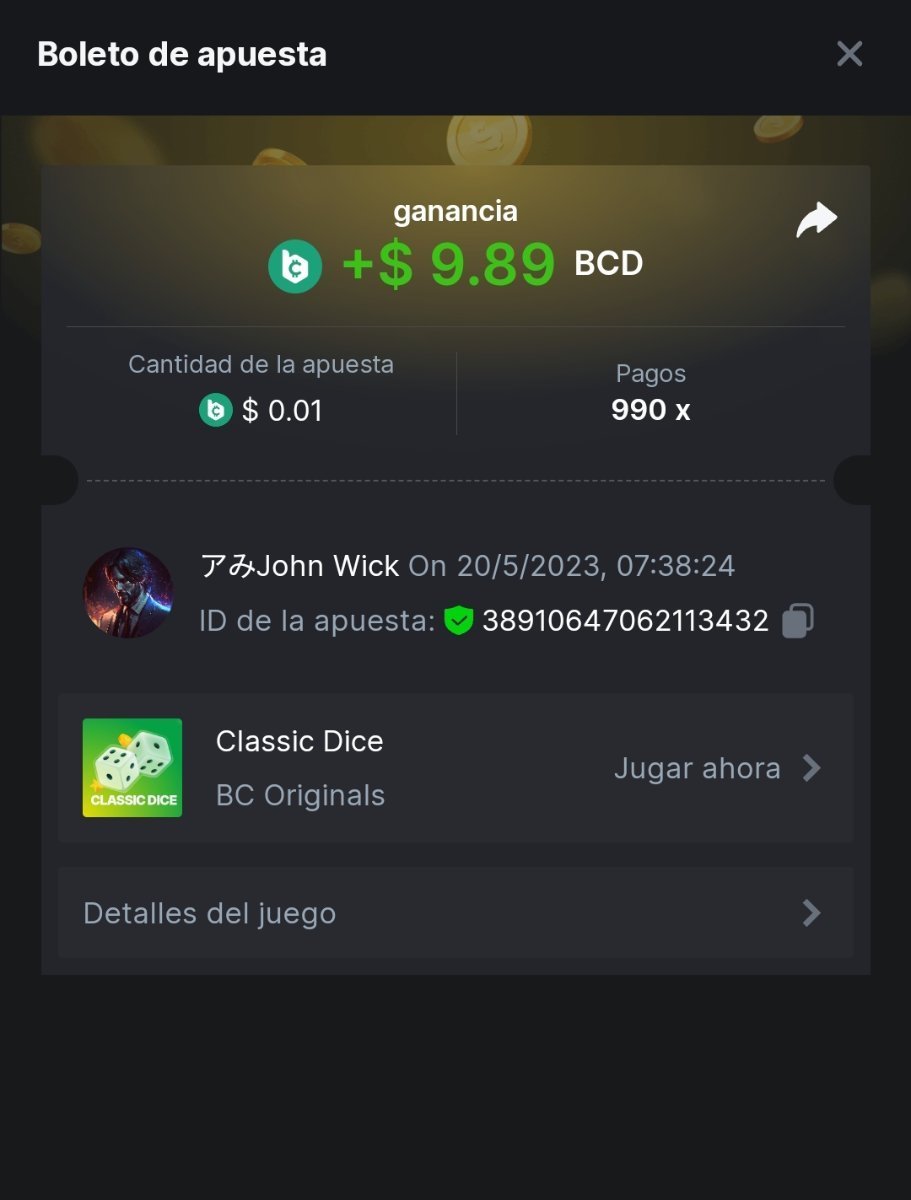
Task: Copy the bet ID number
Action: tap(797, 621)
